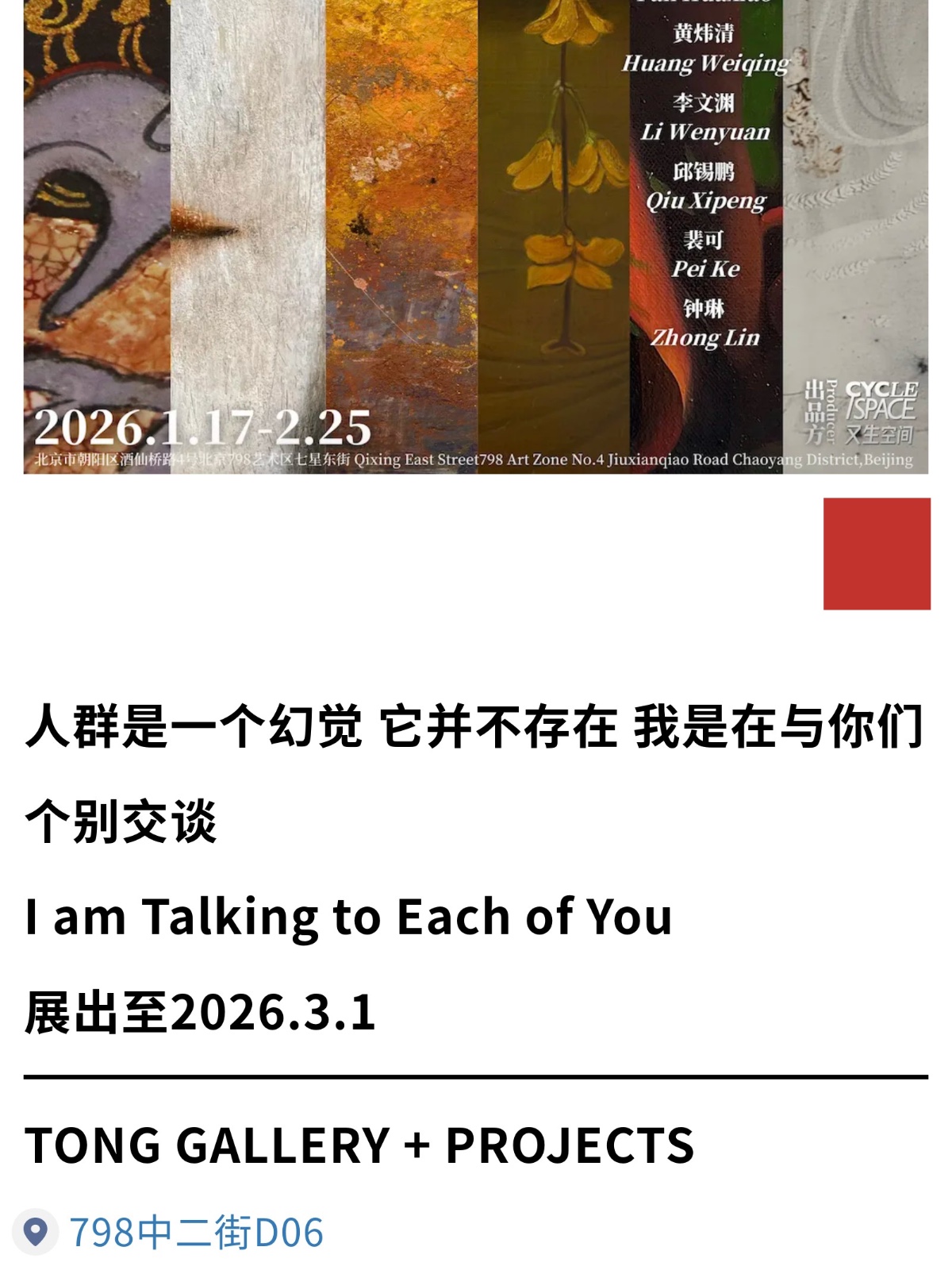This screenshot has width=952, height=1270.
Task: Open the exhibition poster image dated 2026.1.17-2.25
Action: [x=476, y=238]
